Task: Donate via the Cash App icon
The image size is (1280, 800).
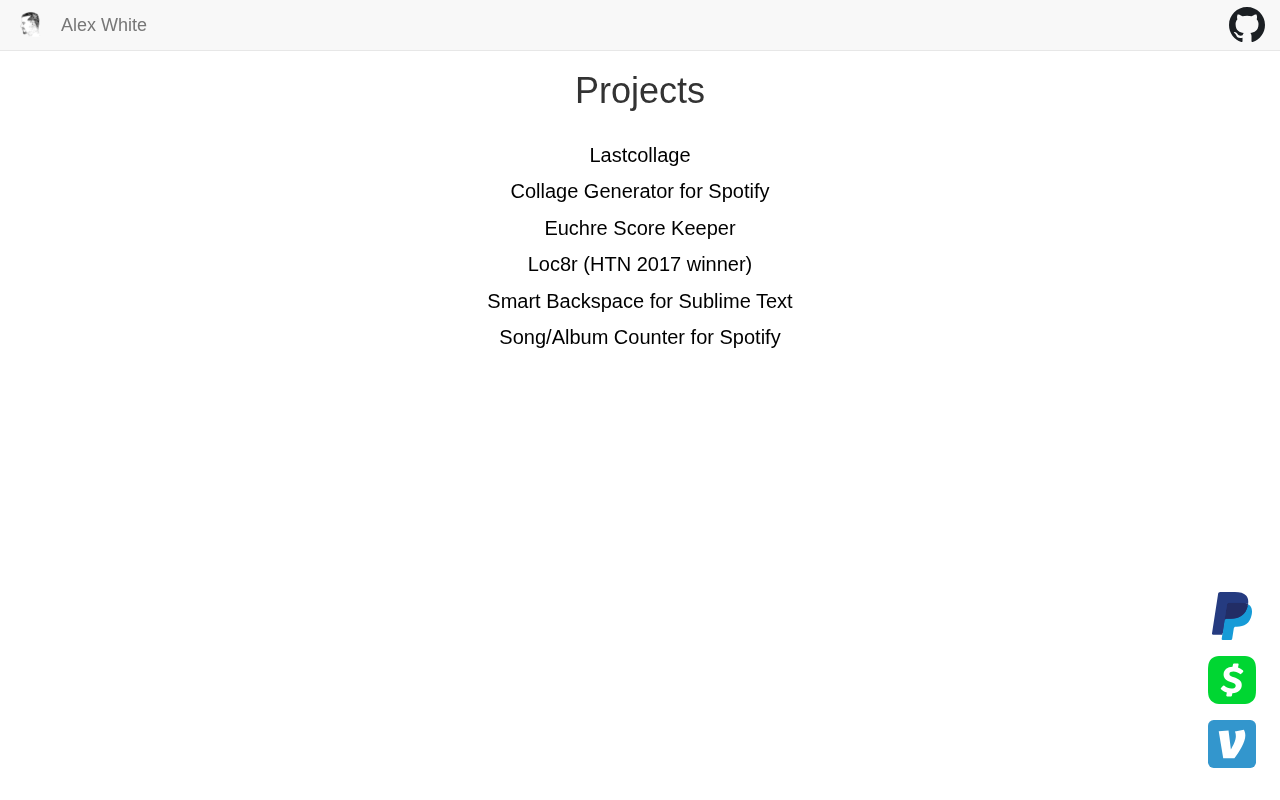Action: point(1232,680)
